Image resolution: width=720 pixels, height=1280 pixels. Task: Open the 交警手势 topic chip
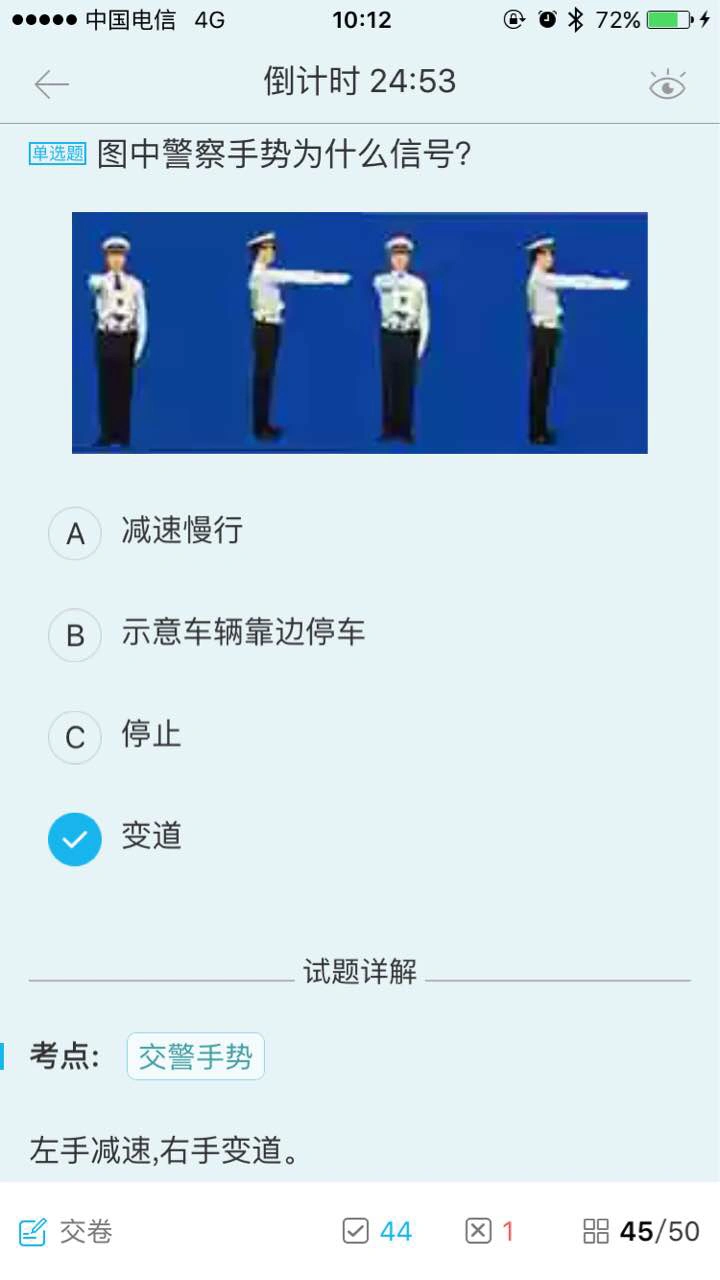(x=196, y=1057)
